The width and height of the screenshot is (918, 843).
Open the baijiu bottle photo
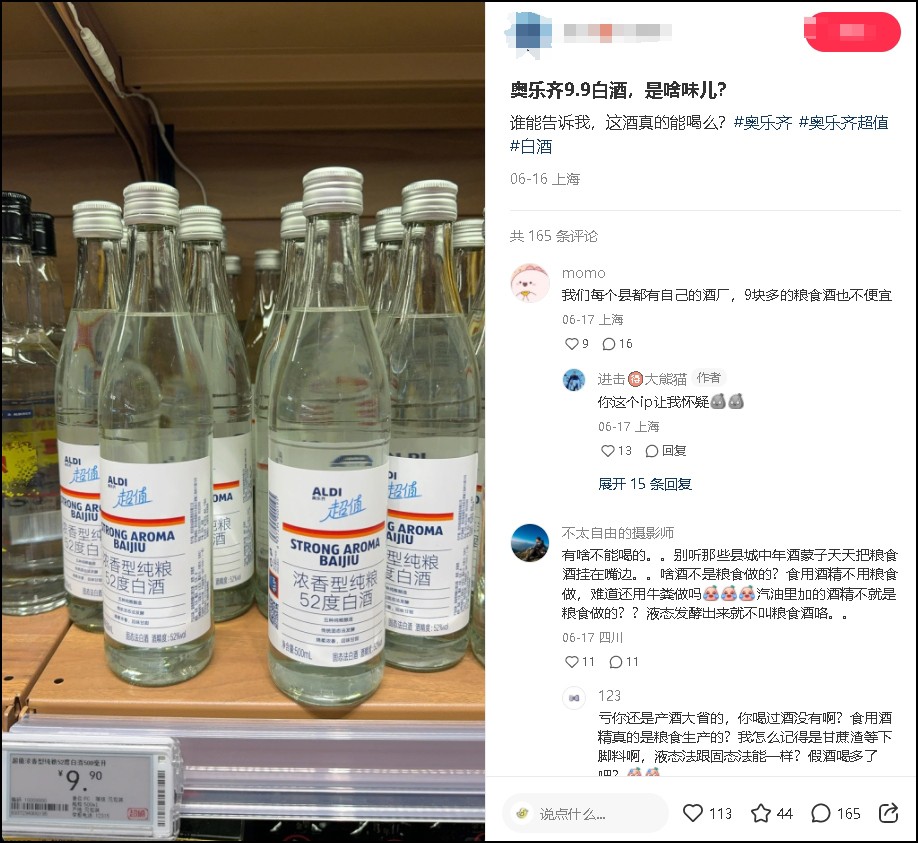point(243,420)
